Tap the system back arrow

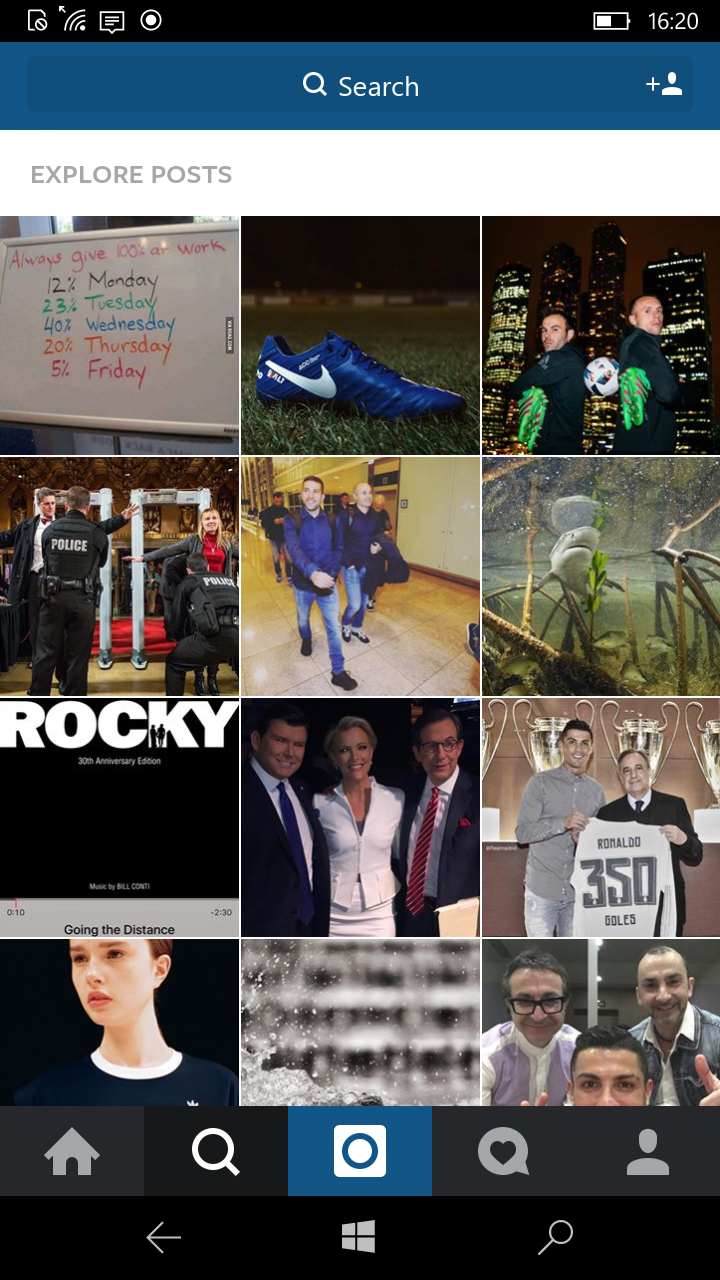(164, 1237)
